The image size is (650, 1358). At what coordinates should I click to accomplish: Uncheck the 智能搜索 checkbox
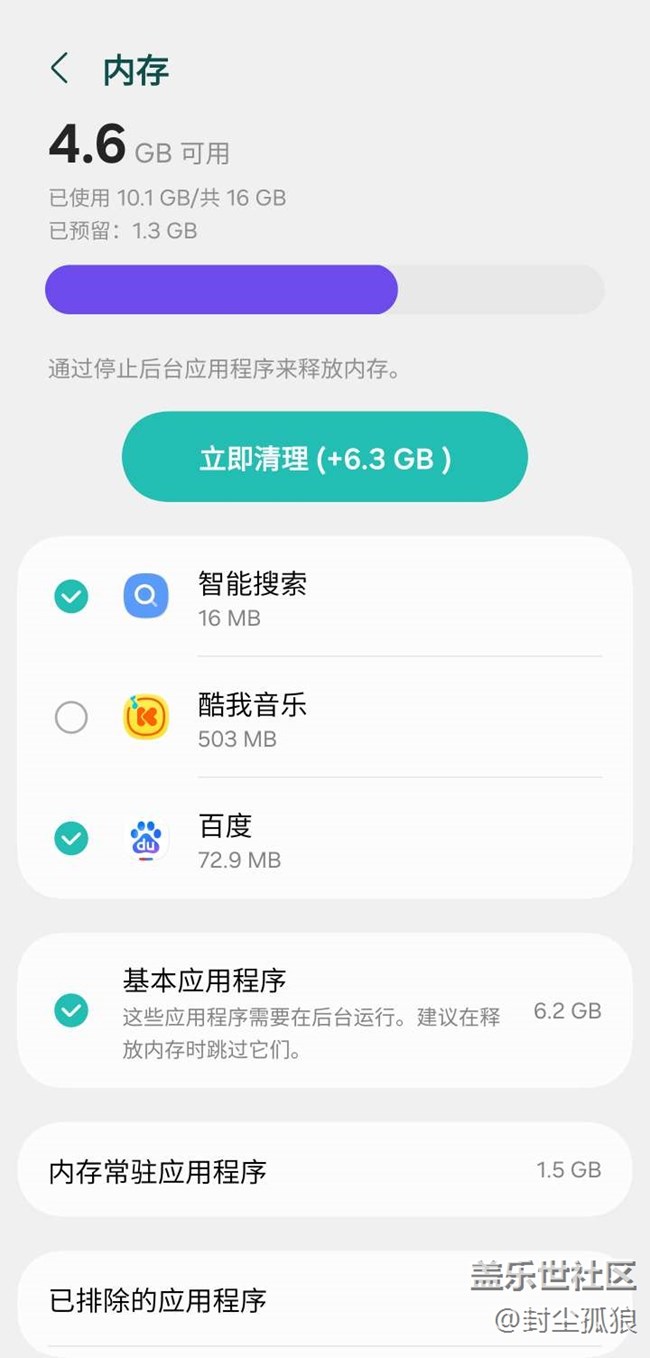71,597
